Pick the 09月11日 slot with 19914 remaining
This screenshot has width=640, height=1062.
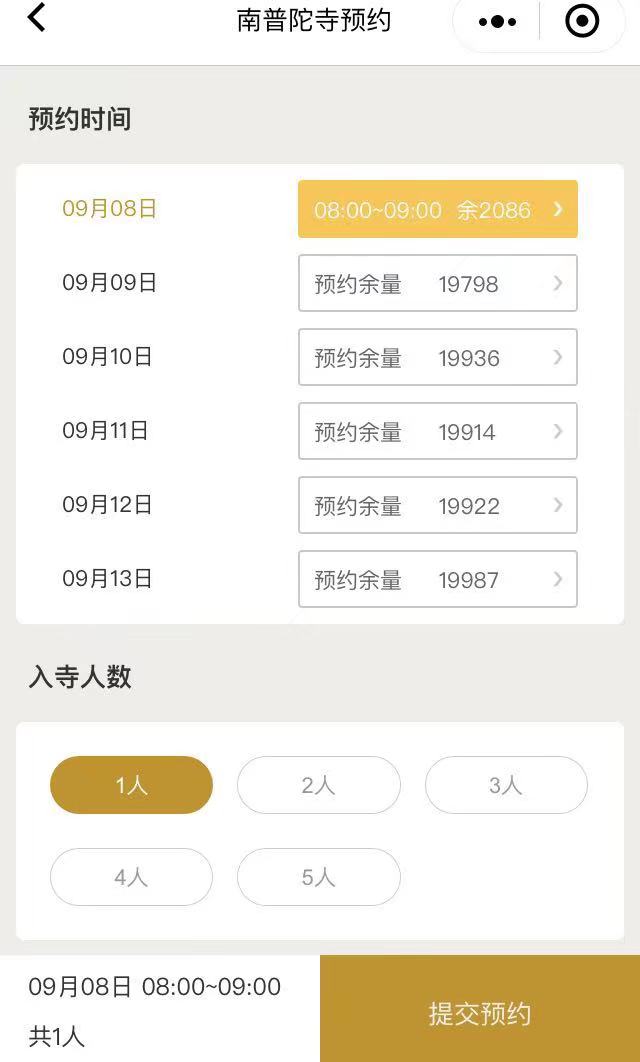(437, 431)
